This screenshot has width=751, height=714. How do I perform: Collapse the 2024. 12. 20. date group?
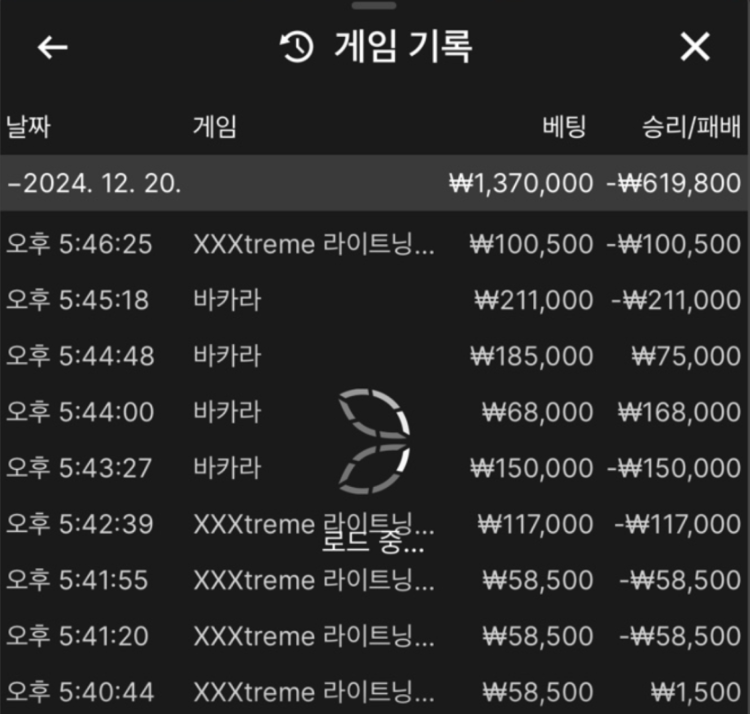(x=94, y=183)
